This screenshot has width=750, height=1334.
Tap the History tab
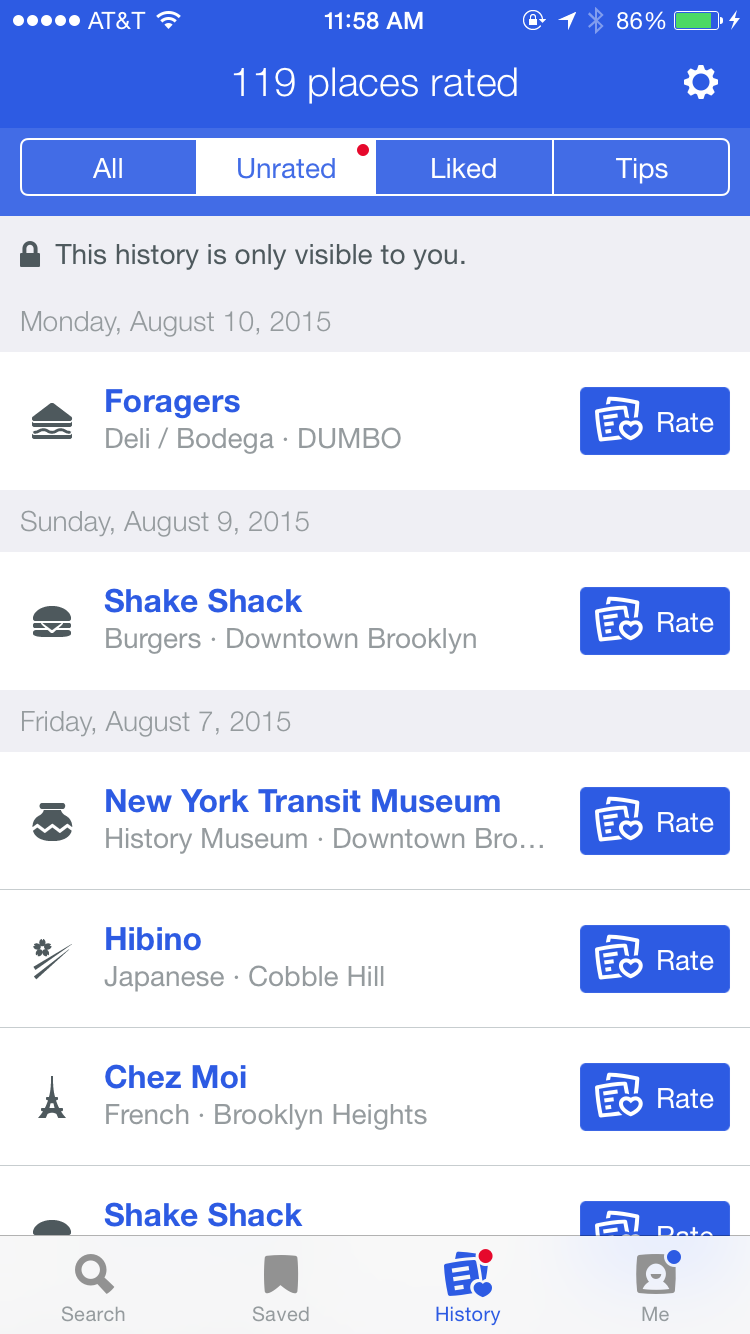(467, 1288)
